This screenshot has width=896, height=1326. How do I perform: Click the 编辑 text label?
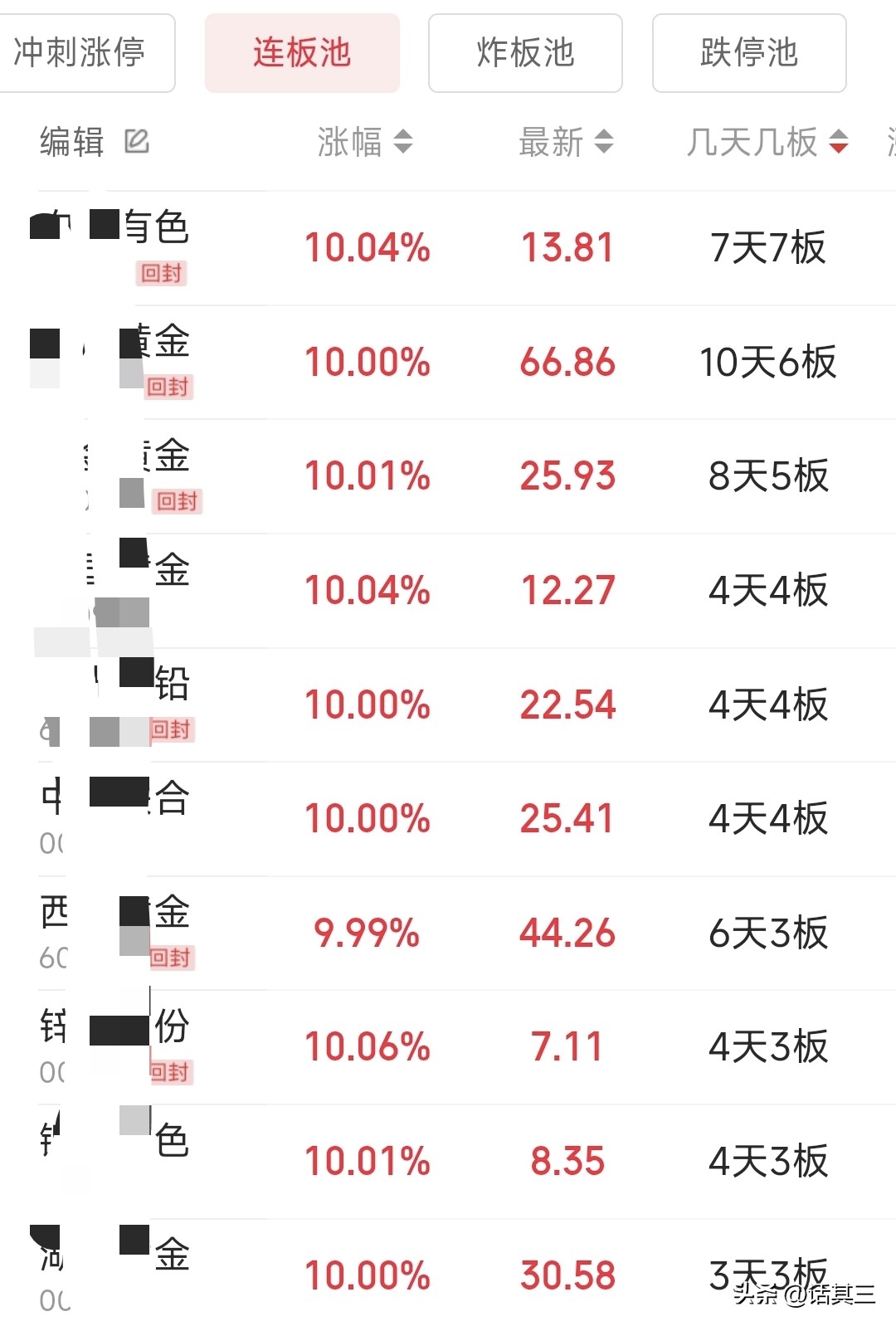[70, 141]
